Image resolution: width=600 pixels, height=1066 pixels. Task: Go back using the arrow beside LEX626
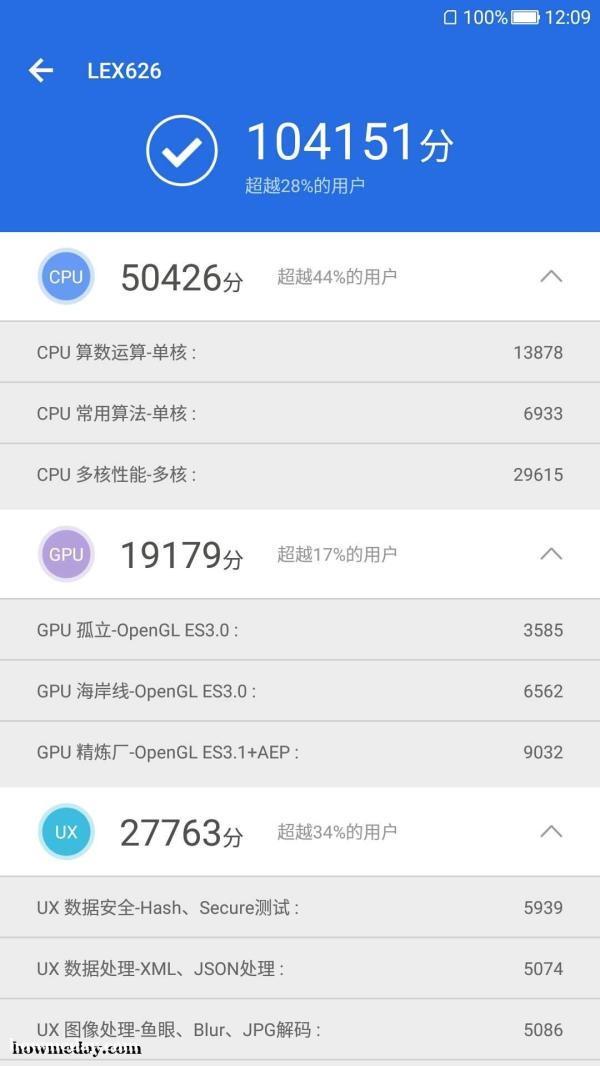click(41, 70)
